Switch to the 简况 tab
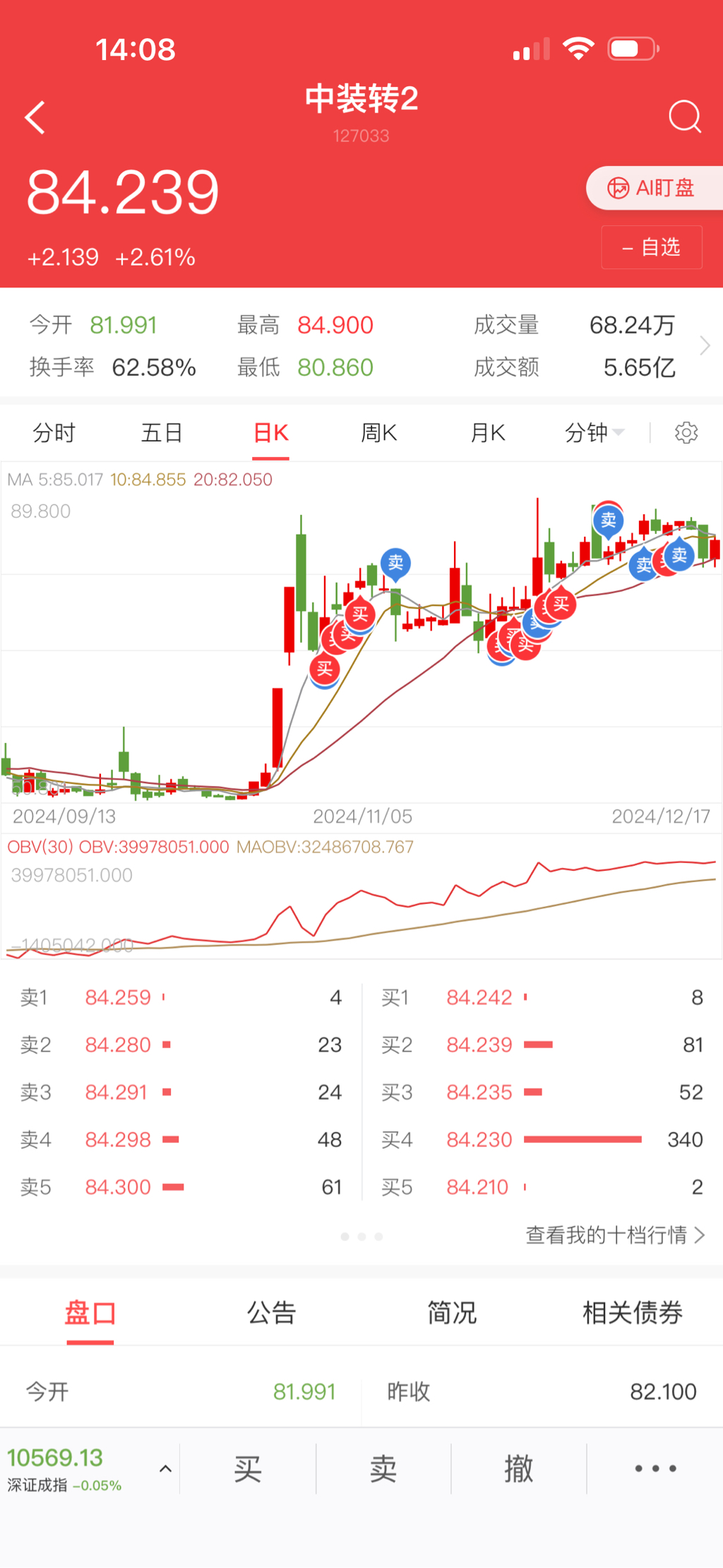Screen dimensions: 723x1568 click(452, 1312)
